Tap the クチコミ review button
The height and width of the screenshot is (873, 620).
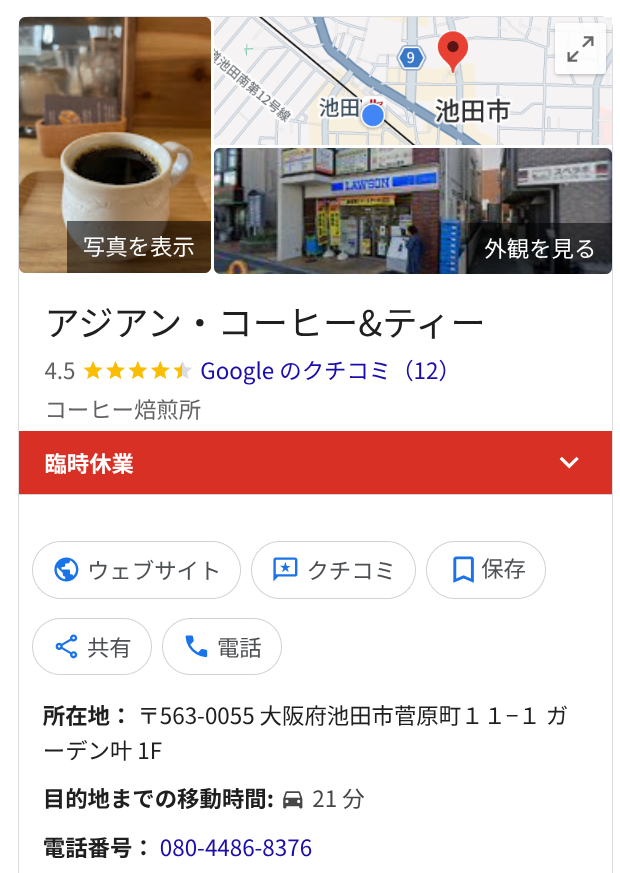(333, 570)
